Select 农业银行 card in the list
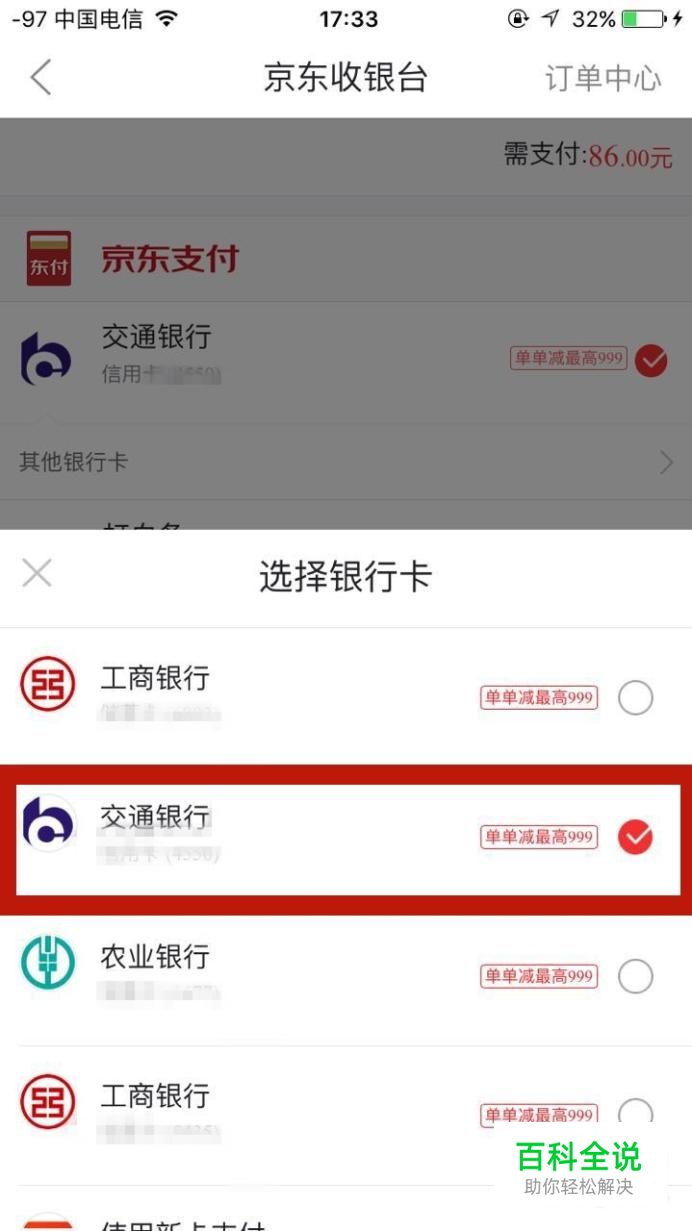 tap(346, 977)
